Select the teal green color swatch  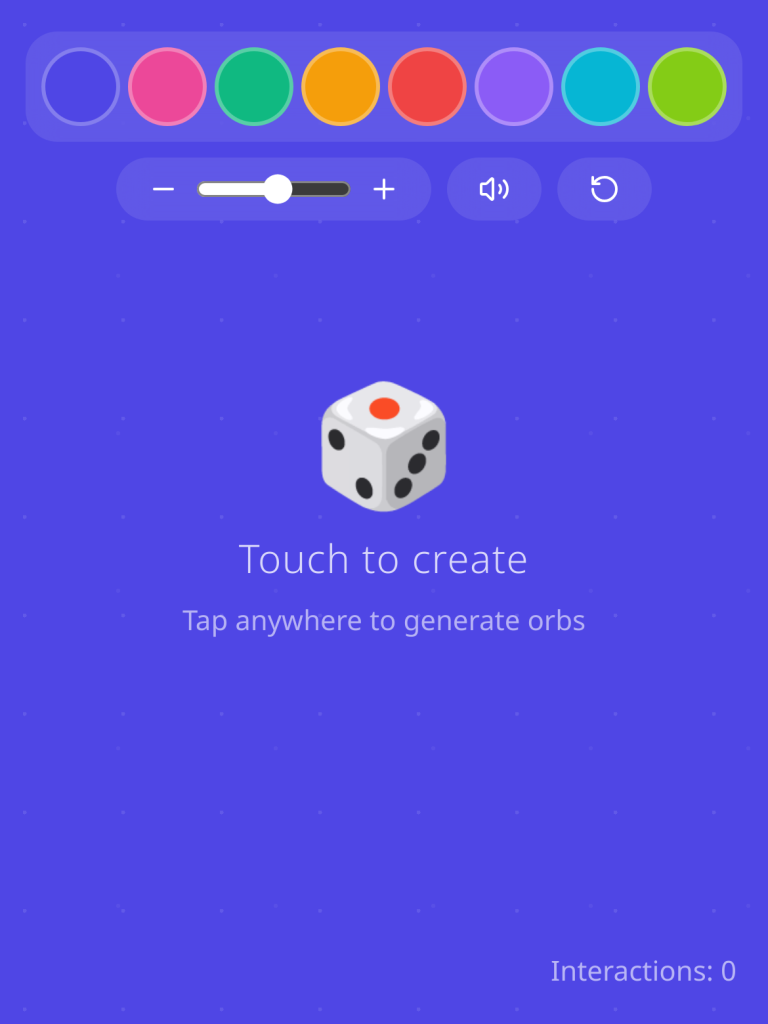tap(254, 87)
